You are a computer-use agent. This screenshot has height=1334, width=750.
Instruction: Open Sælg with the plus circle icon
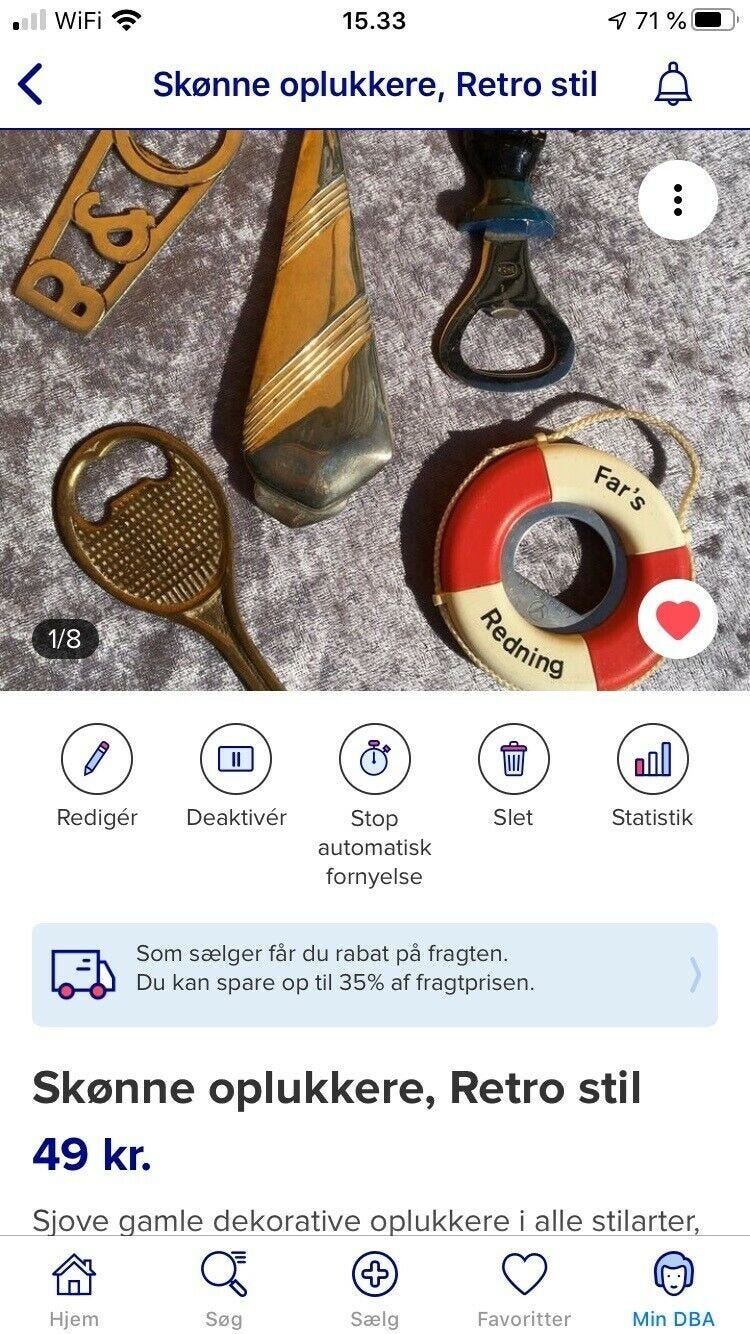click(375, 1275)
